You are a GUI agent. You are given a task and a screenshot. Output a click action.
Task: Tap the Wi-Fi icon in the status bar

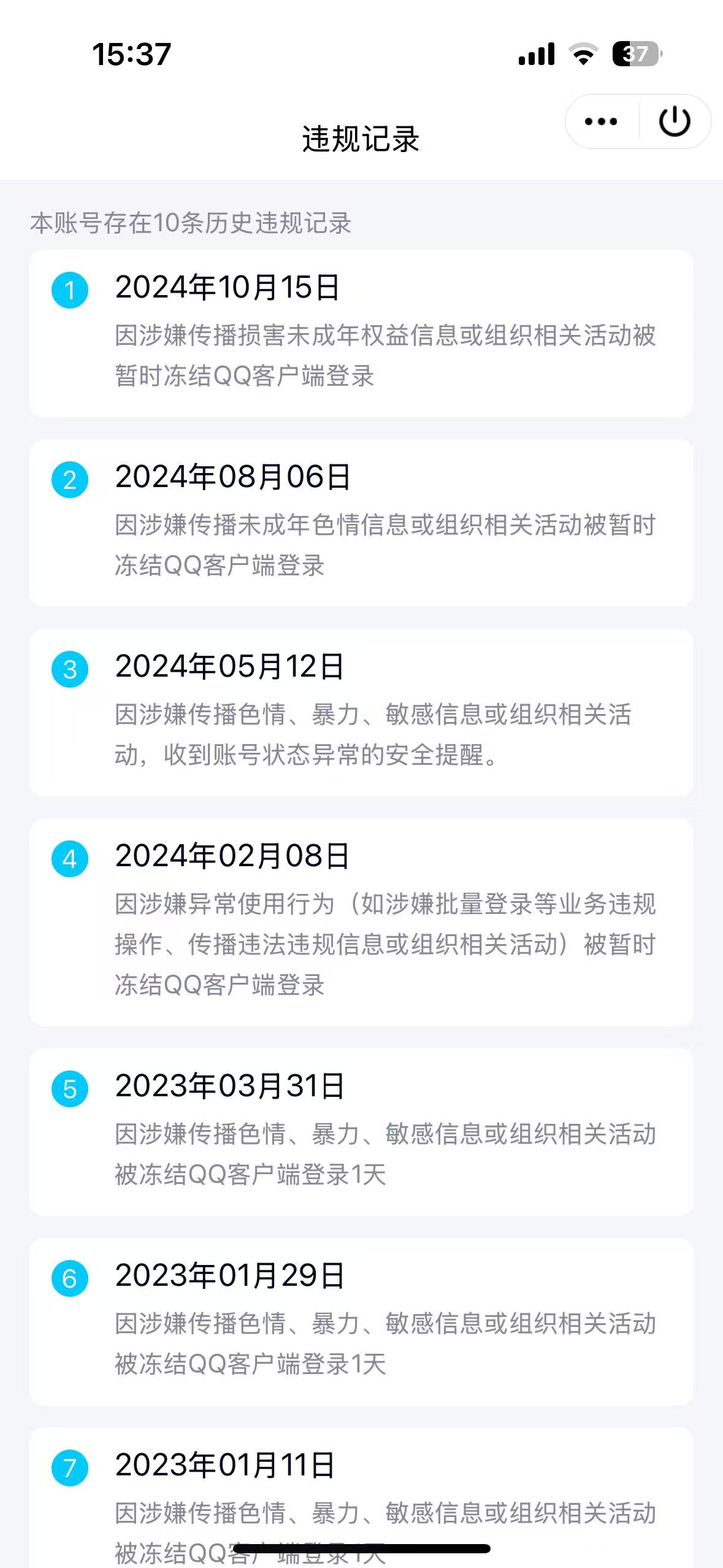583,55
